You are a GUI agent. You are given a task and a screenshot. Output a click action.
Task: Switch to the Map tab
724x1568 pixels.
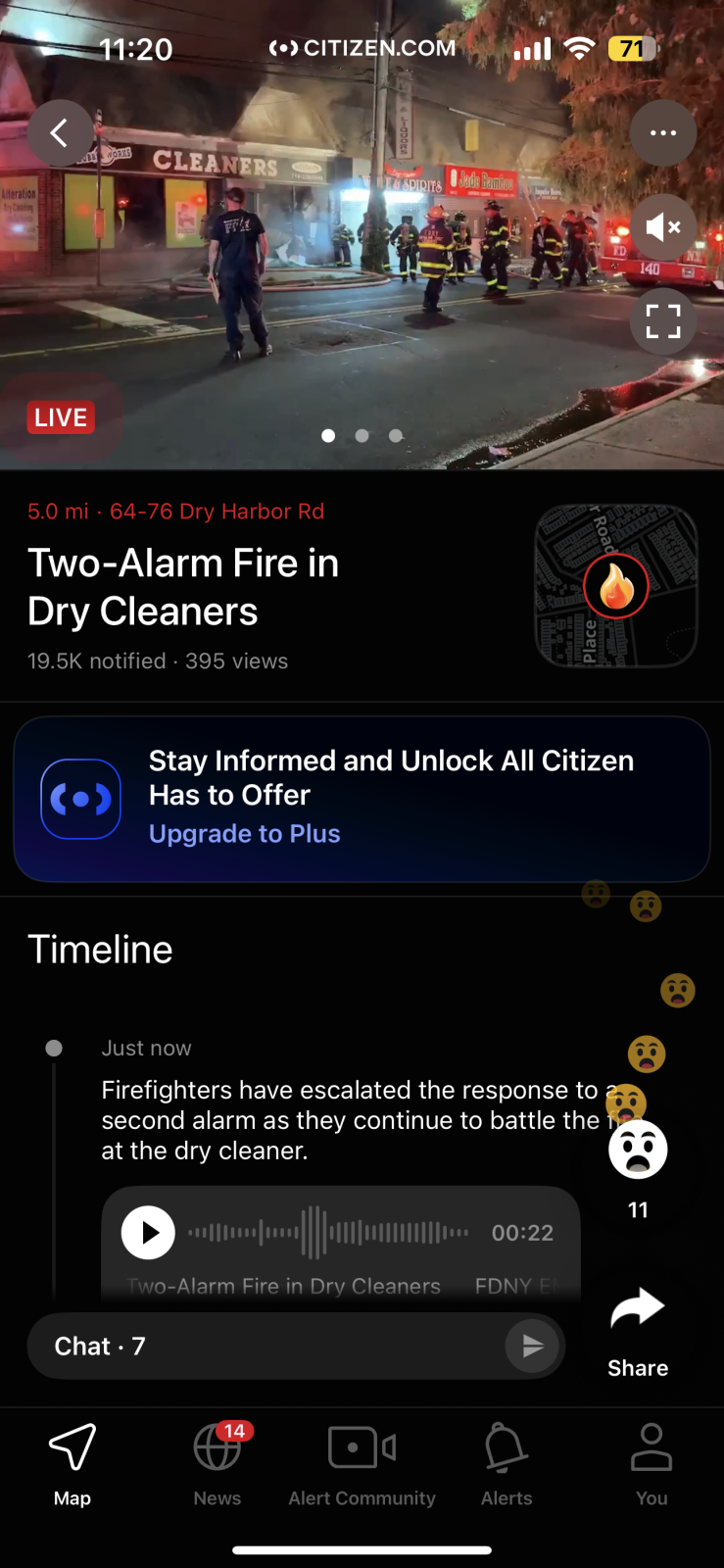72,1464
